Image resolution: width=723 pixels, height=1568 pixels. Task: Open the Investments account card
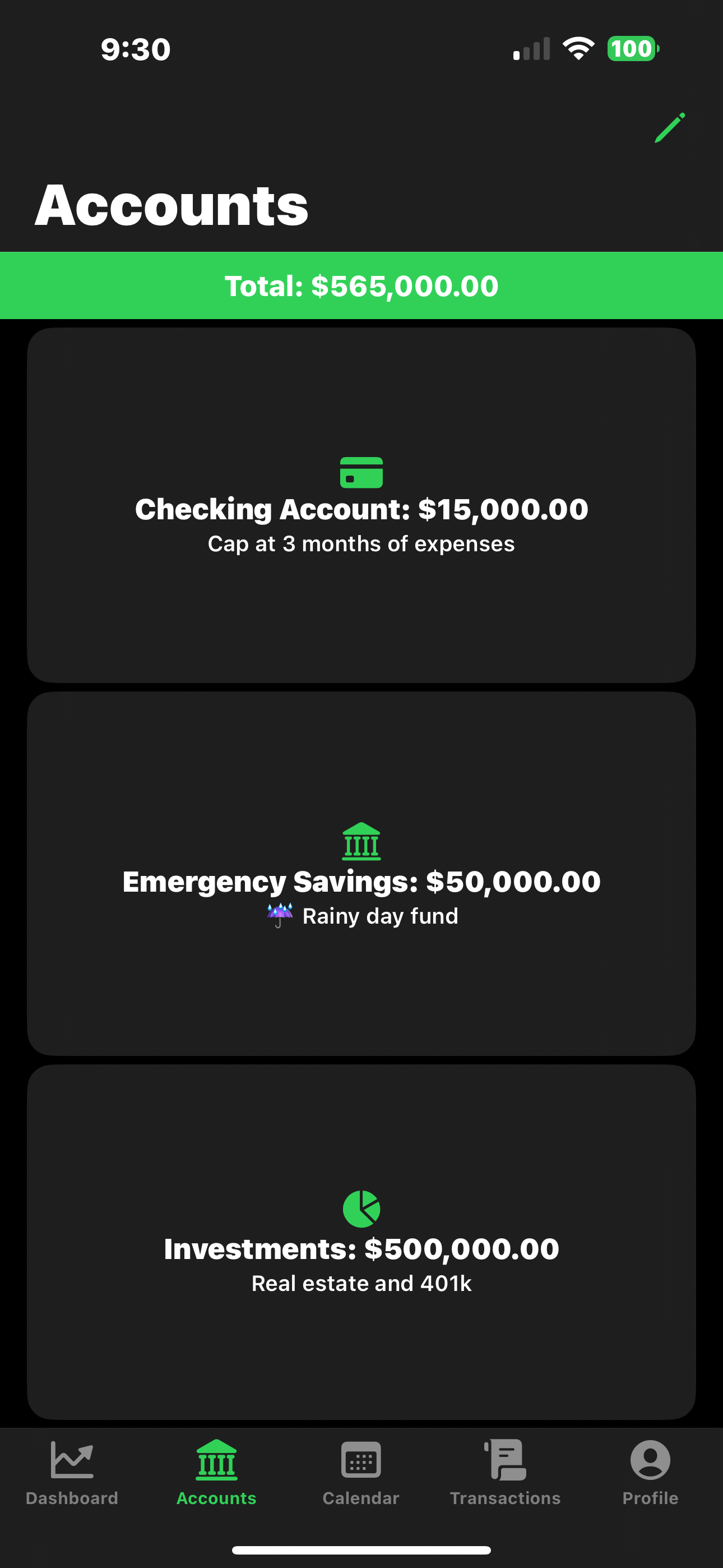click(361, 1242)
